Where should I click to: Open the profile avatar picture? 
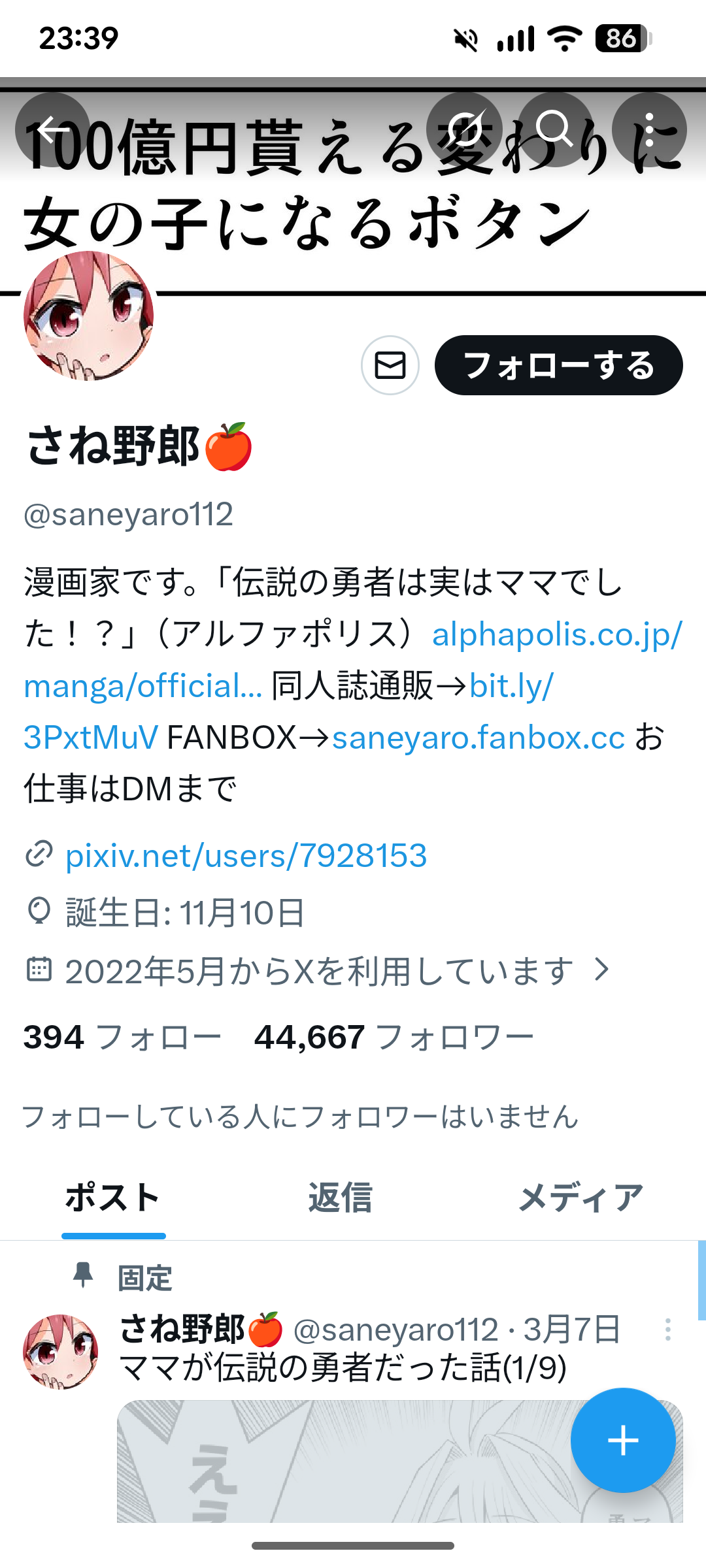(89, 316)
